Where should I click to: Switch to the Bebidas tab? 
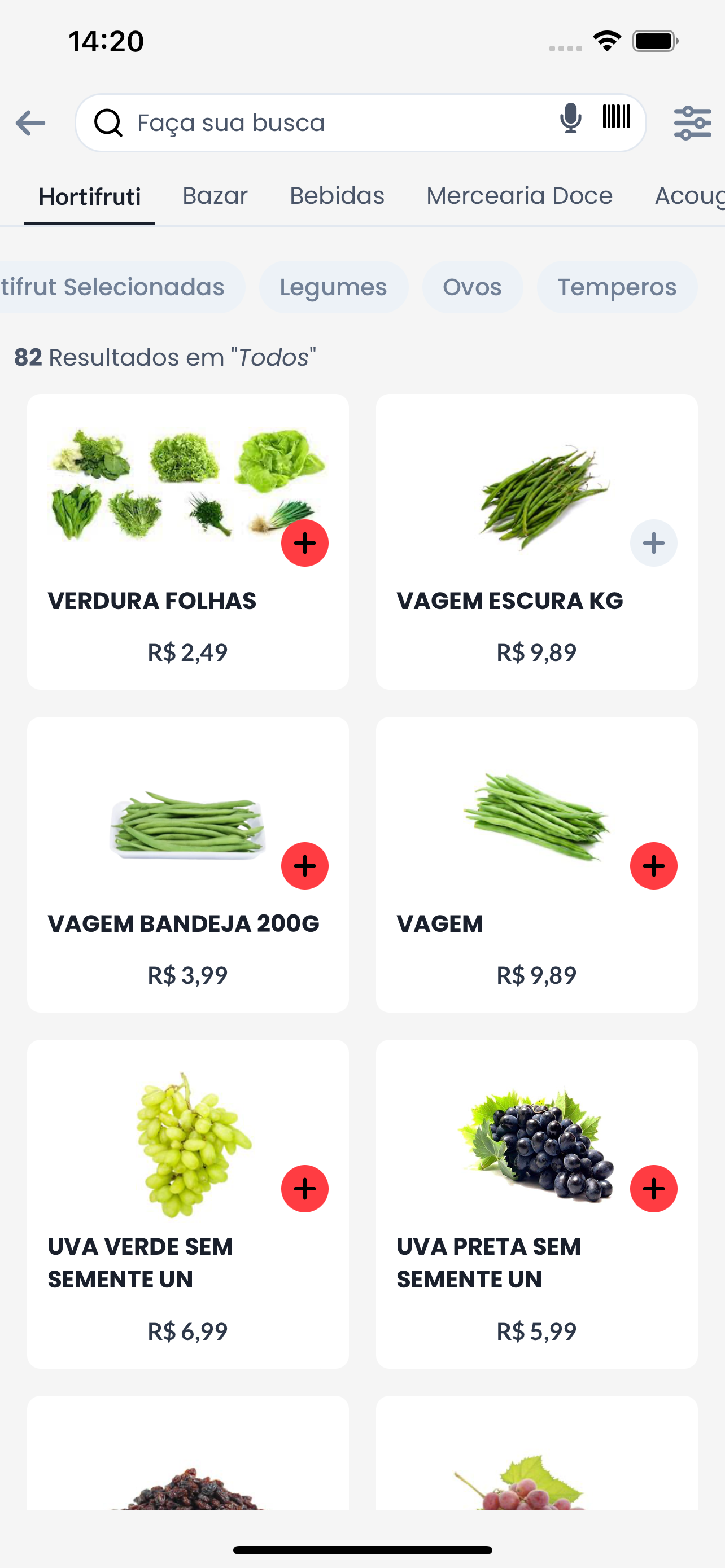(x=337, y=196)
